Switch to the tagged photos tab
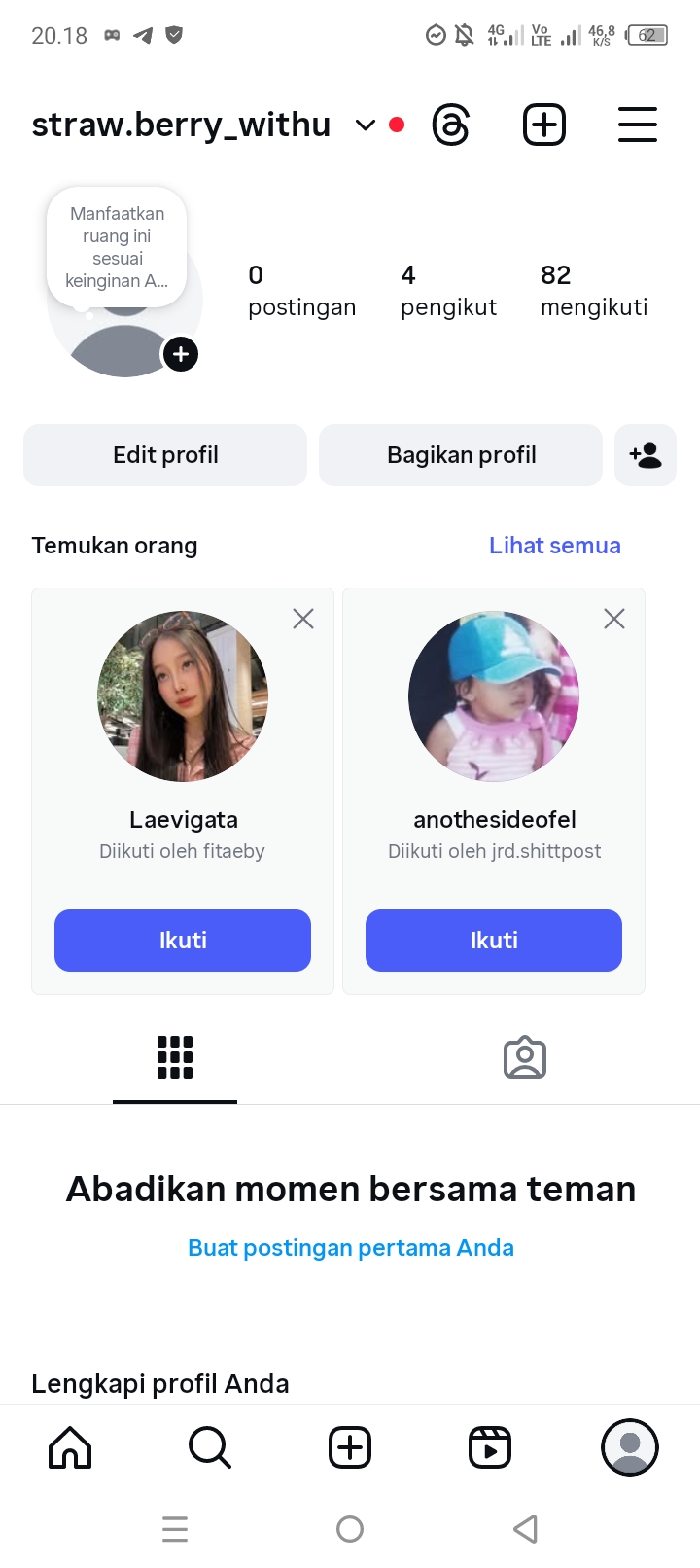Screen dimensions: 700x1568 pyautogui.click(x=525, y=1058)
